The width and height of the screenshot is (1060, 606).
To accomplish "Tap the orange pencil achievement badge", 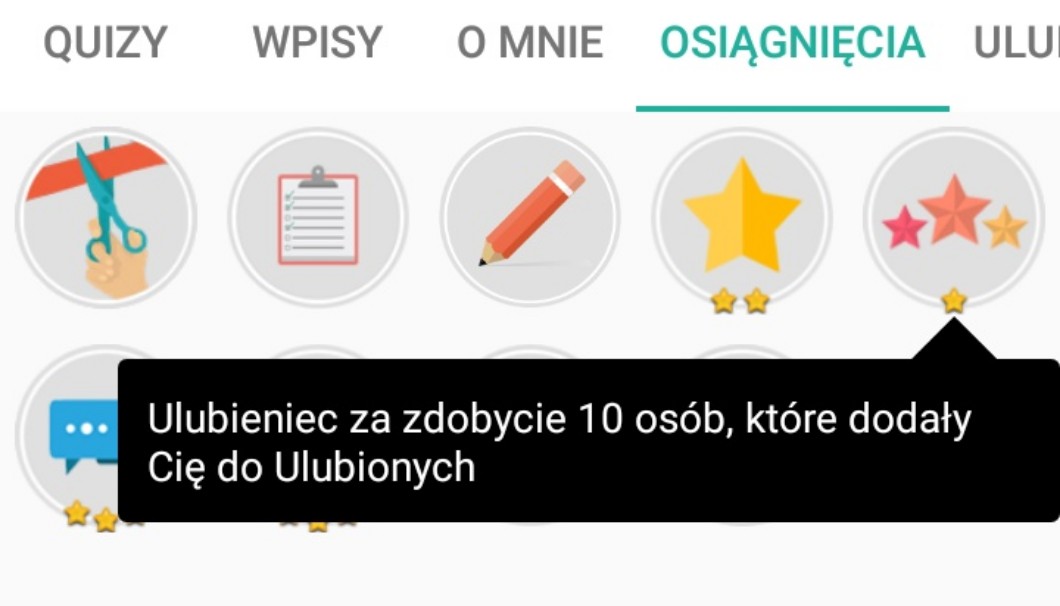I will [530, 218].
